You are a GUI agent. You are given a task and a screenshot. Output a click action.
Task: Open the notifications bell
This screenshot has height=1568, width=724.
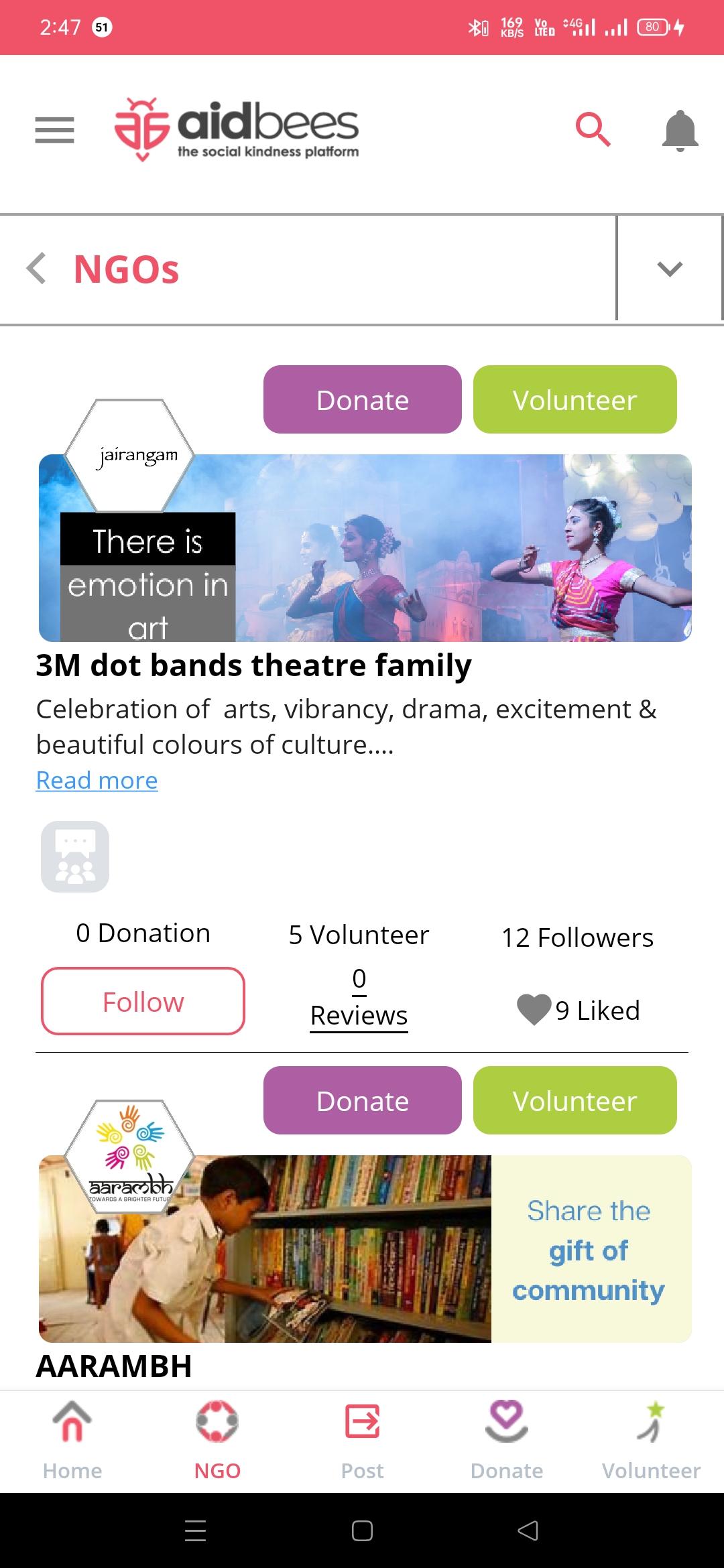pos(680,130)
